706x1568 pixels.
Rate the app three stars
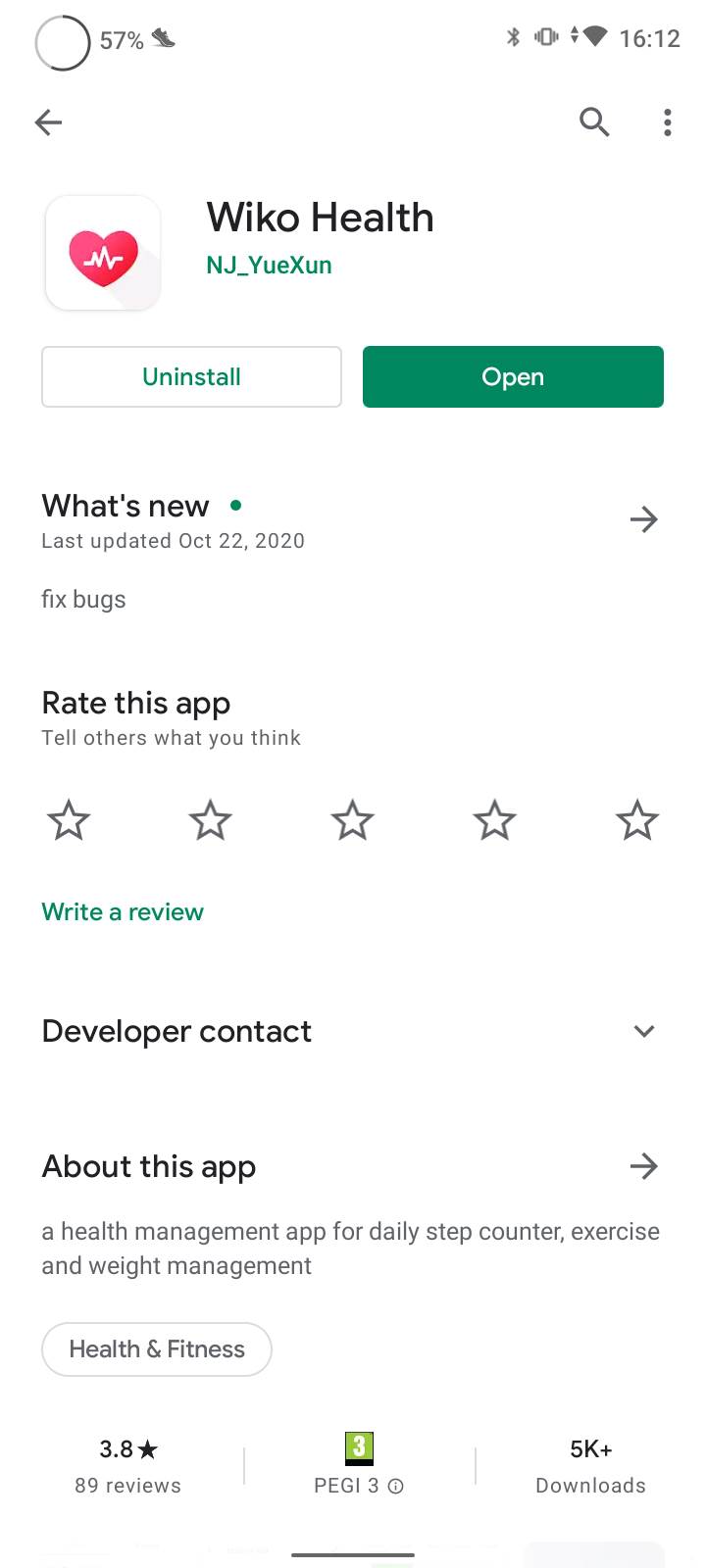click(352, 820)
